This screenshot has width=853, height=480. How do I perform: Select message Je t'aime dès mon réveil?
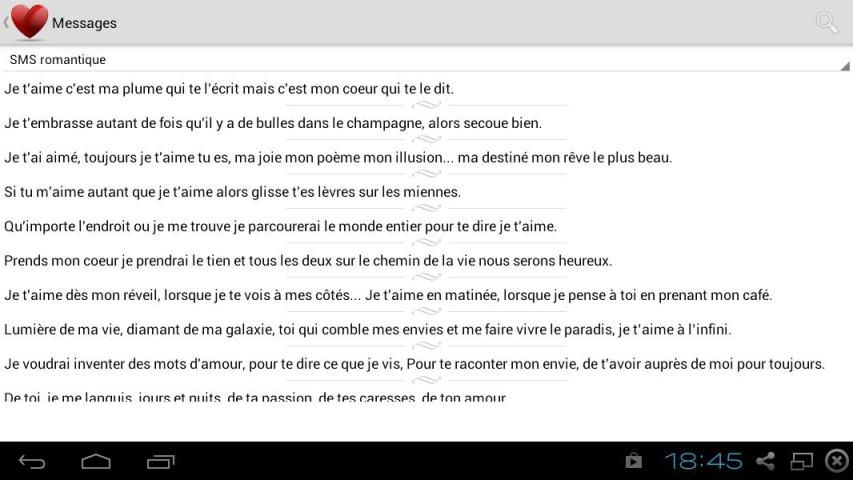pos(388,296)
